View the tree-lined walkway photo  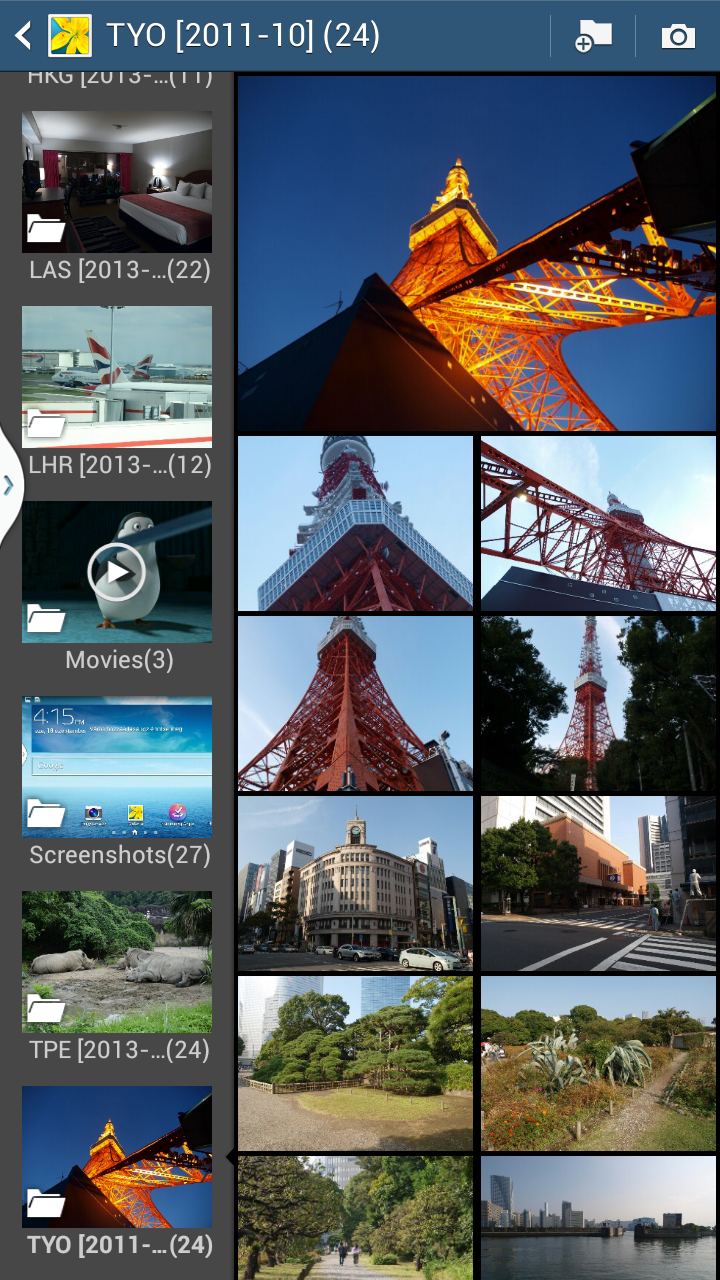(355, 1218)
